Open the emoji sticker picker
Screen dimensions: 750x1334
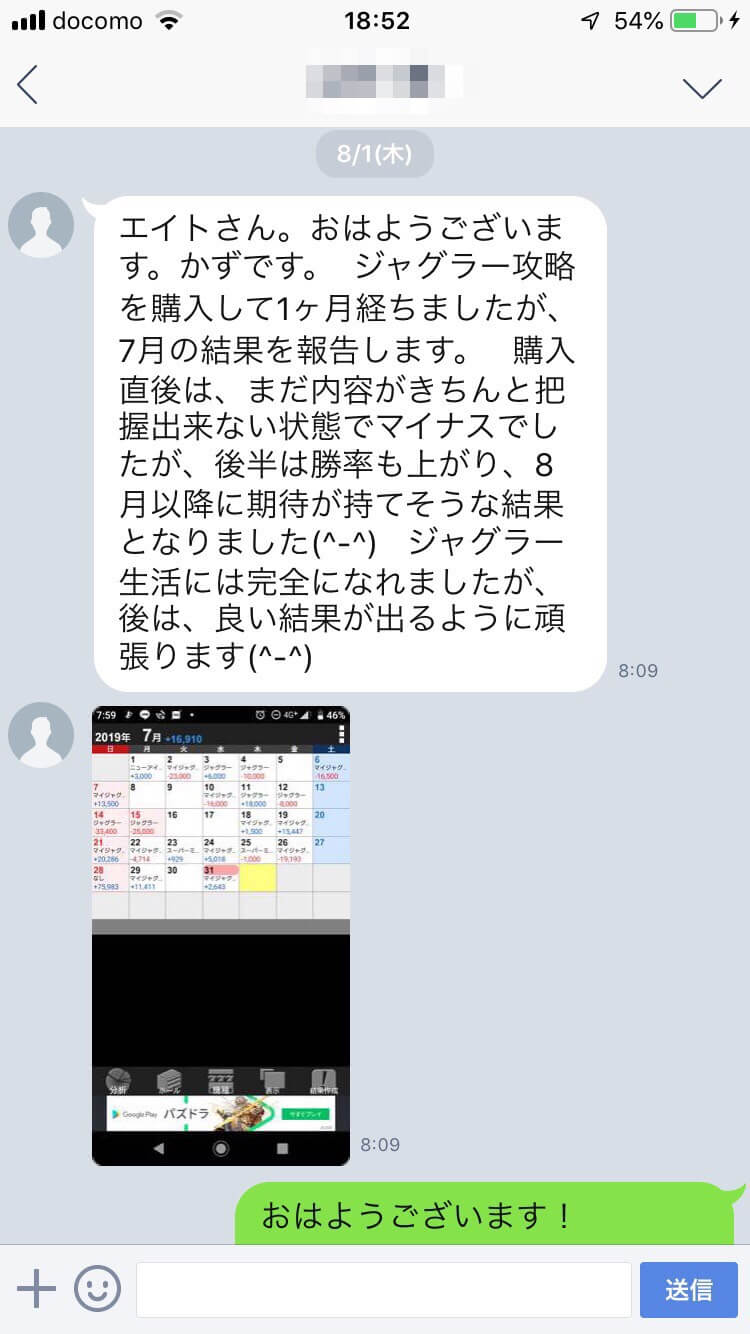(98, 1289)
